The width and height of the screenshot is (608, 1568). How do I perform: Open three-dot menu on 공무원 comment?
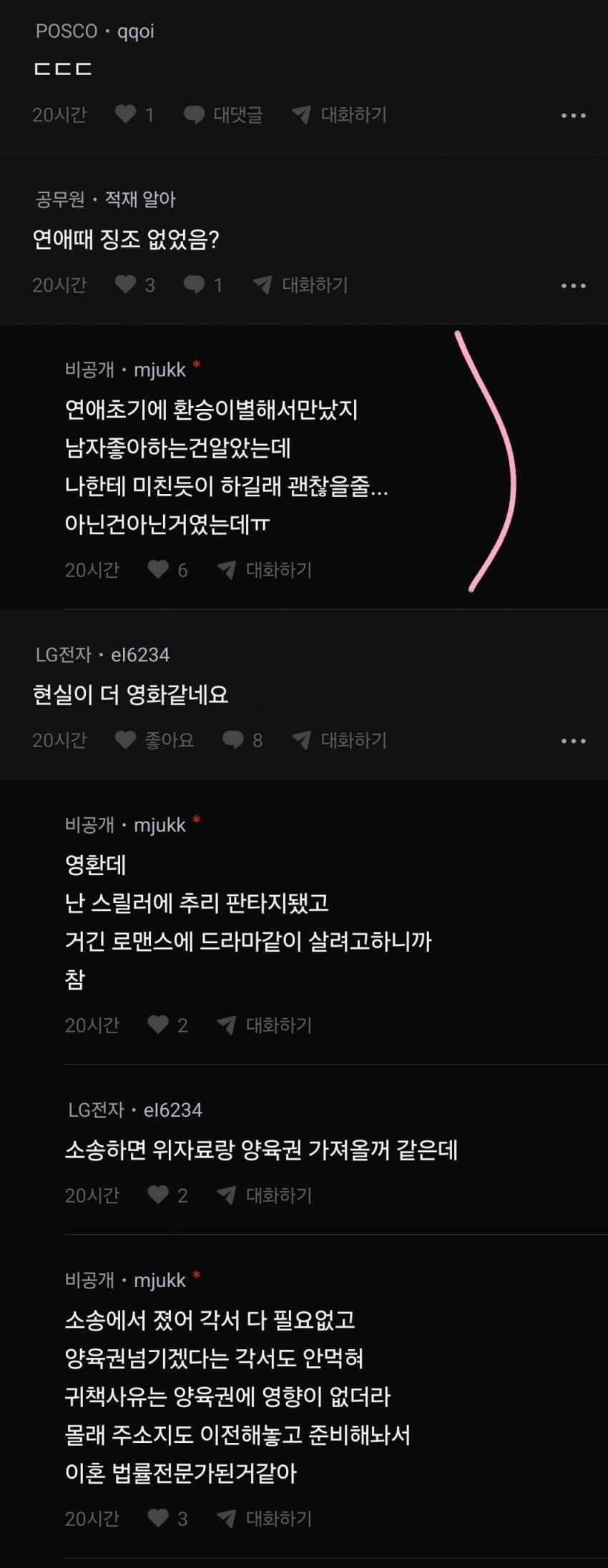tap(572, 285)
